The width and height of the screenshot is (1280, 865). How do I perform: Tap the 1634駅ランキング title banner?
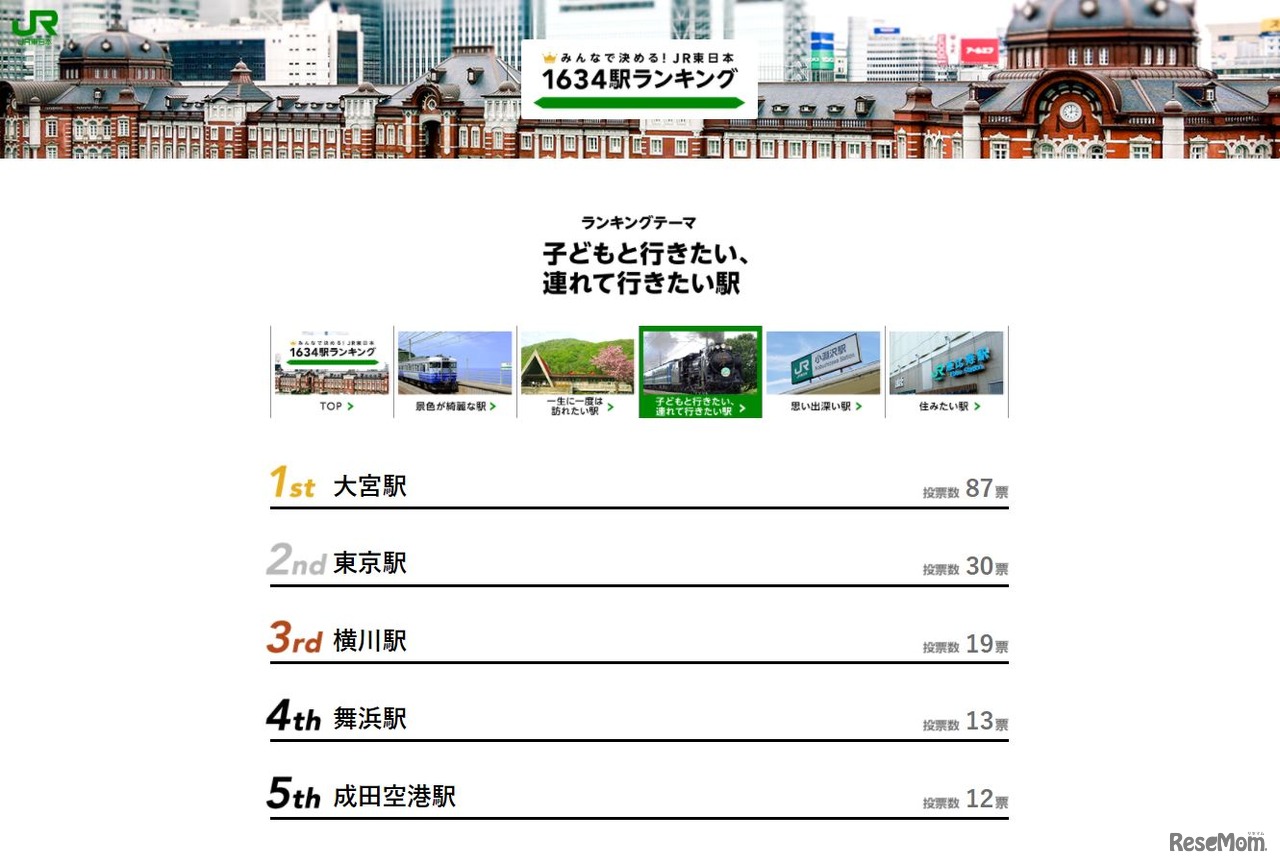(x=639, y=77)
